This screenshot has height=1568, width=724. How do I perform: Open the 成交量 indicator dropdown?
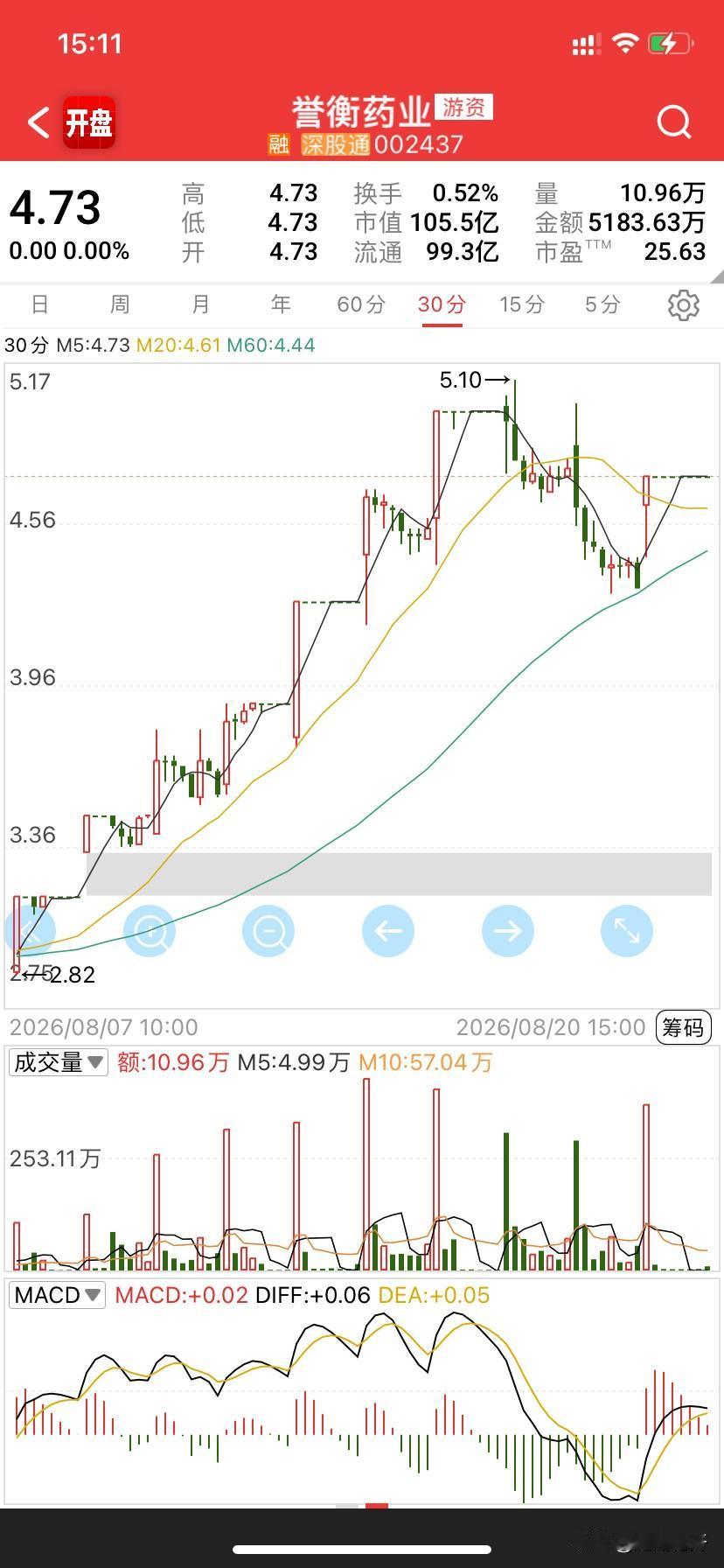(x=58, y=1062)
